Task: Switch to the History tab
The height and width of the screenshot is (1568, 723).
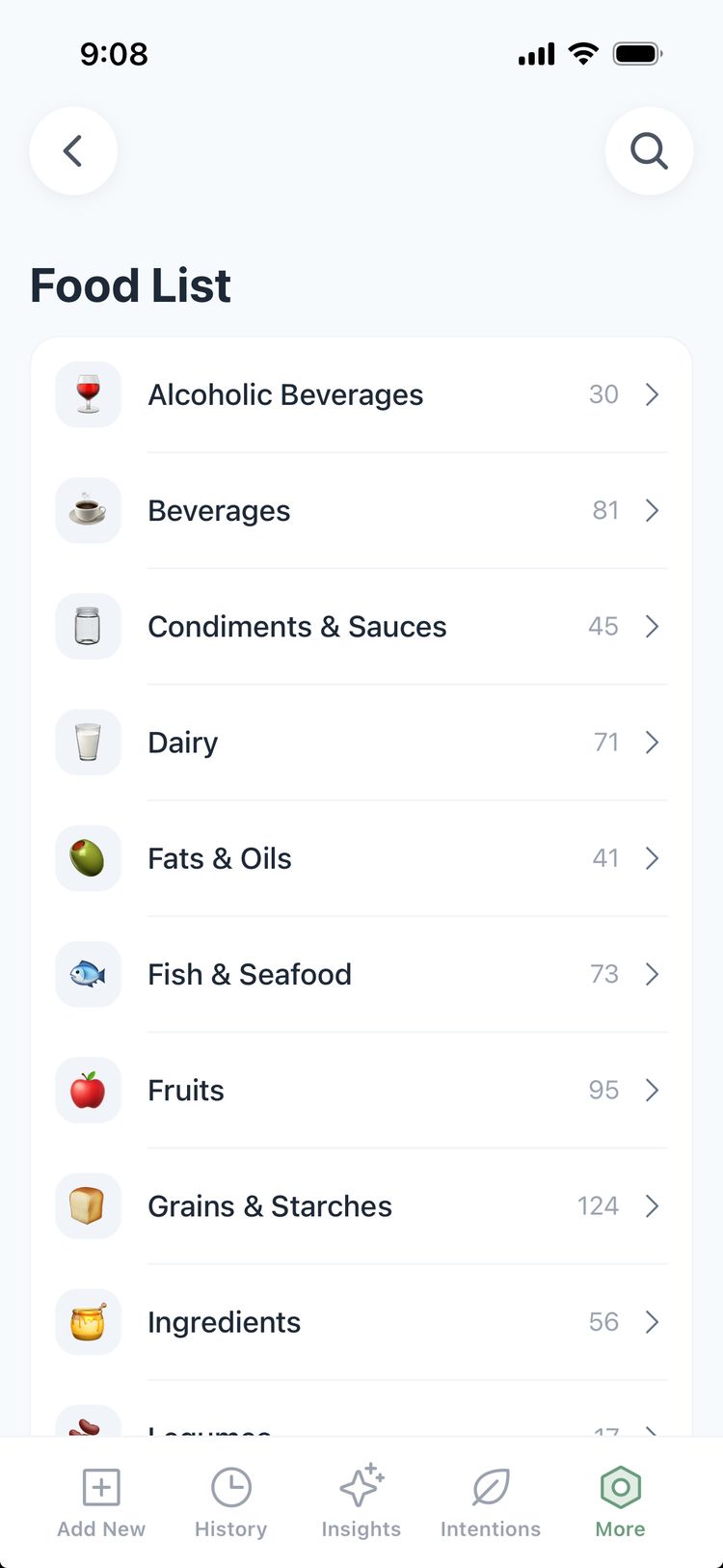Action: [x=230, y=1500]
